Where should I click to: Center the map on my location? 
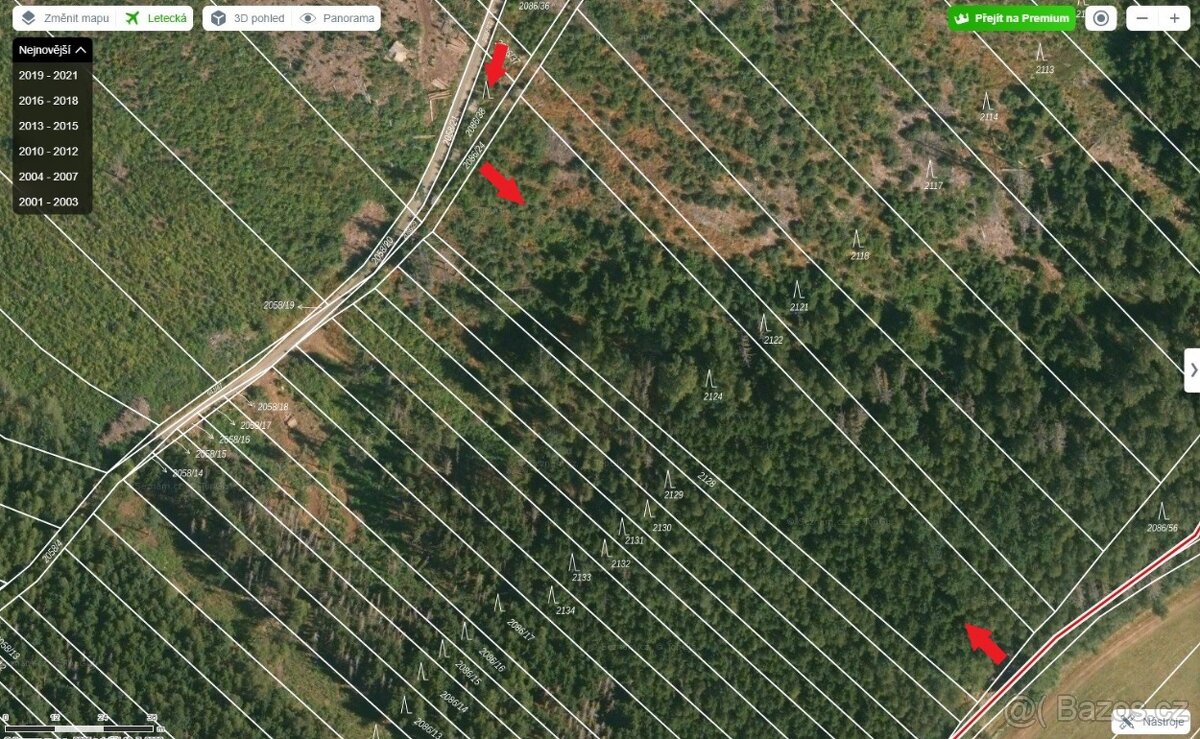point(1101,18)
